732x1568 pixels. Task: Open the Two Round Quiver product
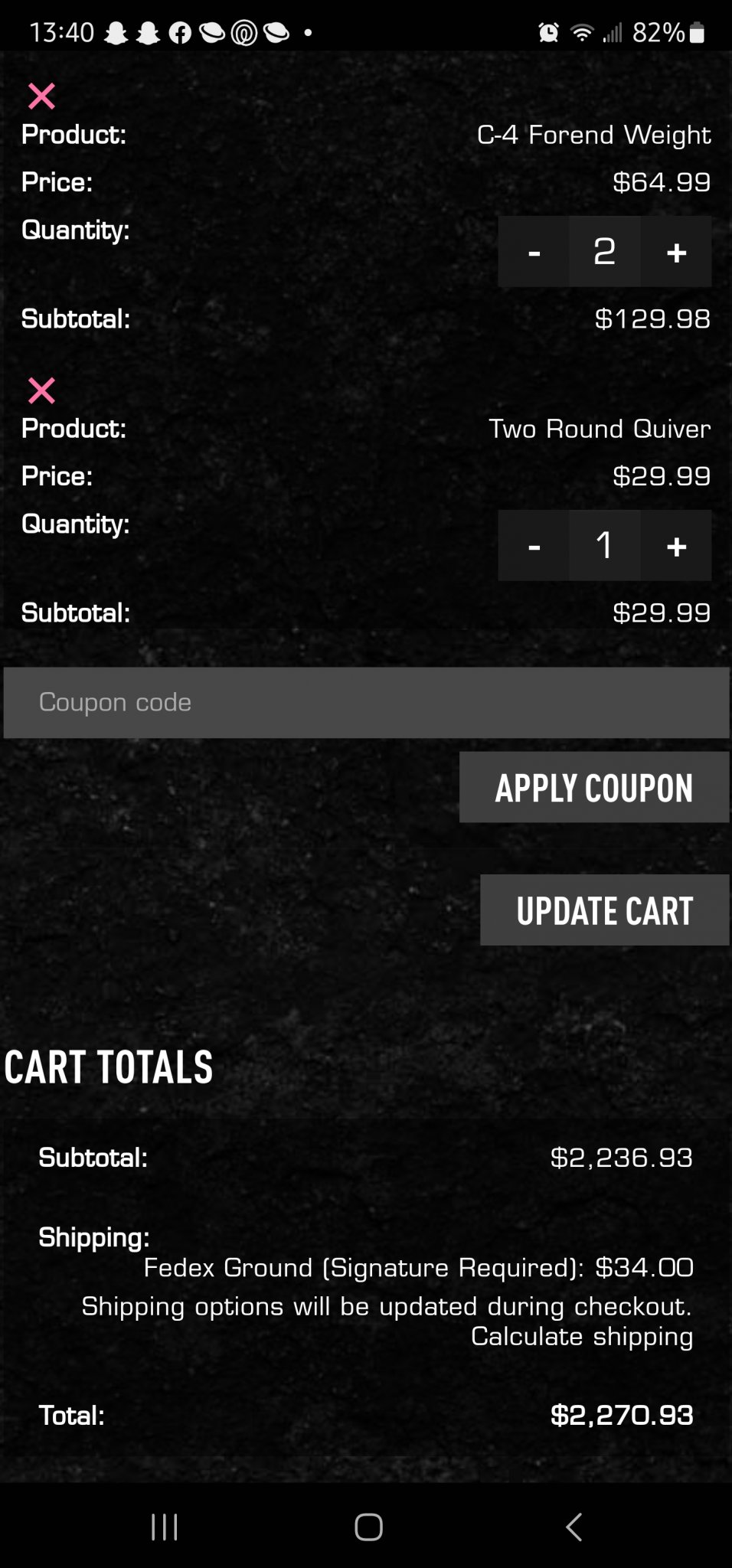pyautogui.click(x=600, y=429)
